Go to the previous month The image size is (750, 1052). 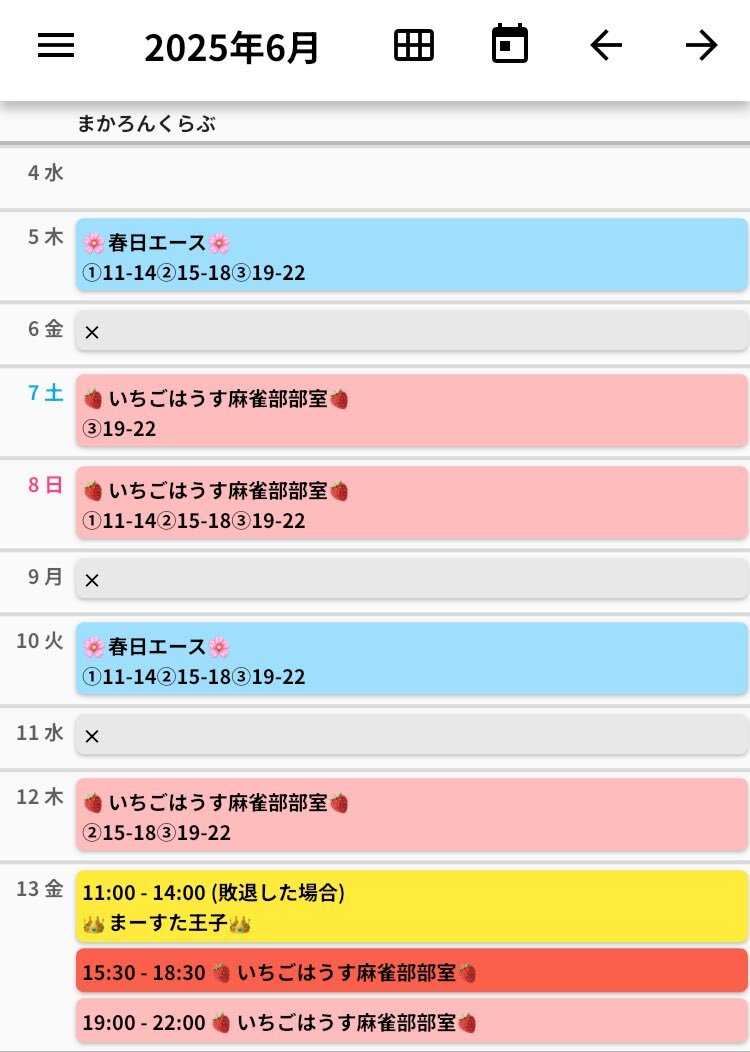coord(605,46)
